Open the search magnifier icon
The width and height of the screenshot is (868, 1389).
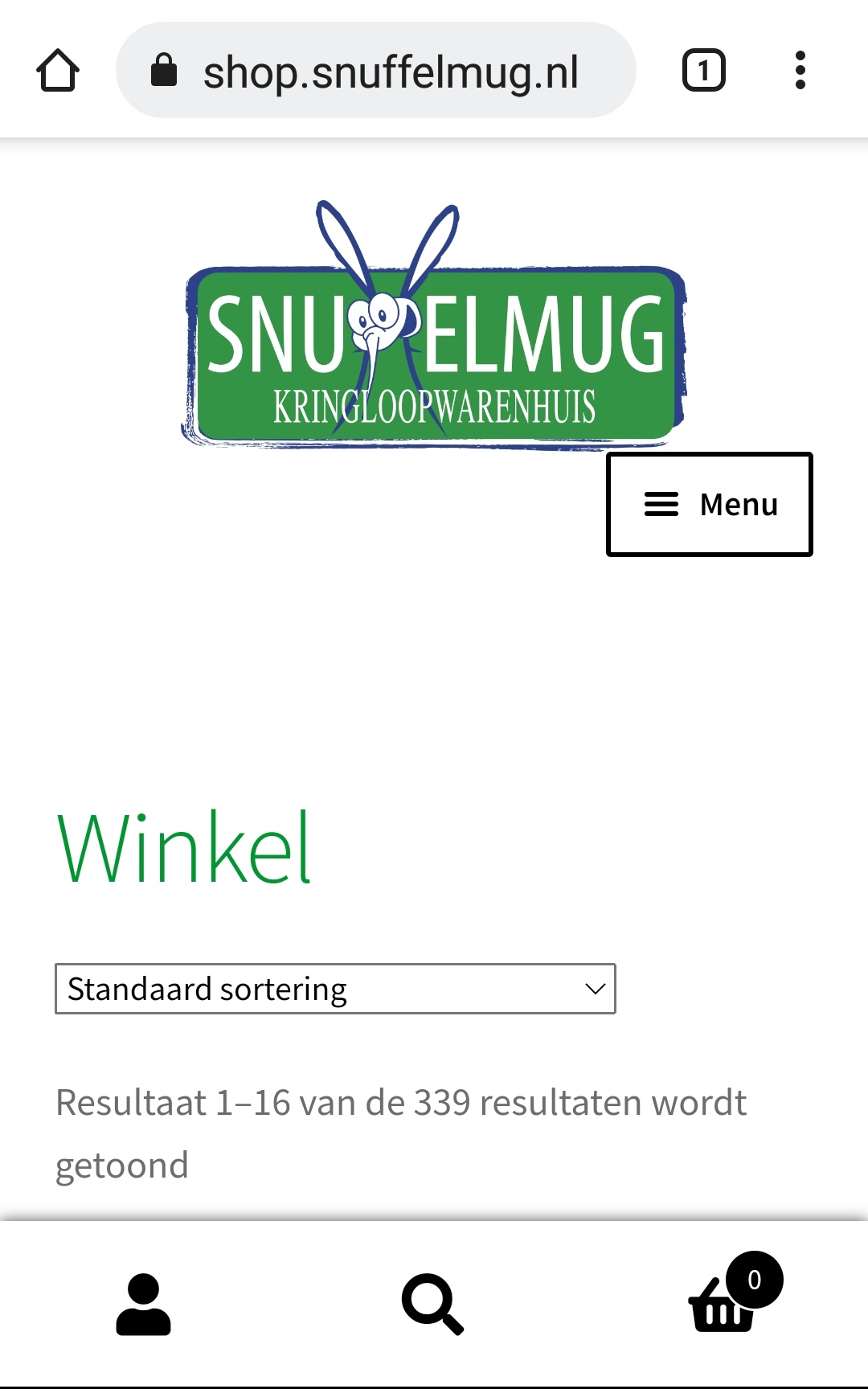tap(433, 1304)
